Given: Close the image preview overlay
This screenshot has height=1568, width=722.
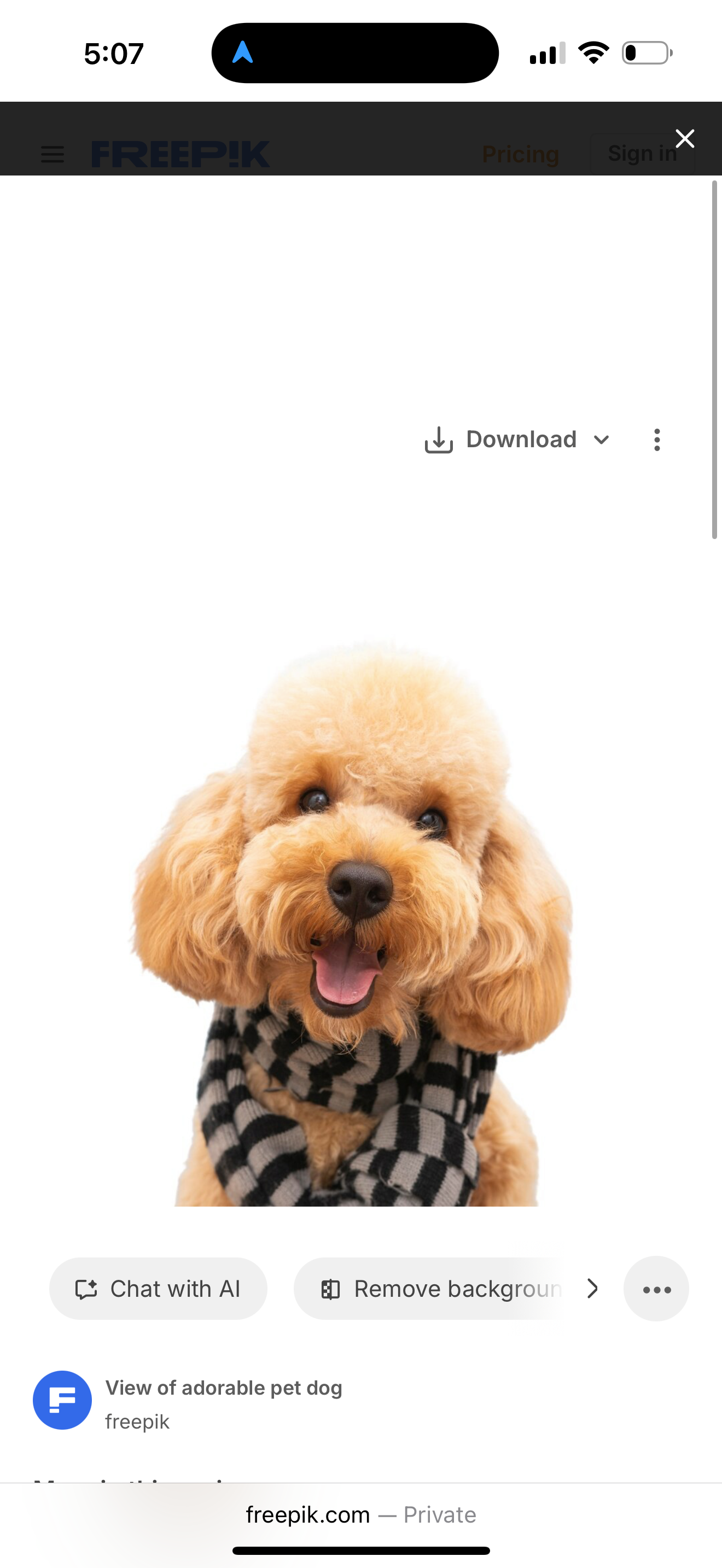Looking at the screenshot, I should (685, 139).
